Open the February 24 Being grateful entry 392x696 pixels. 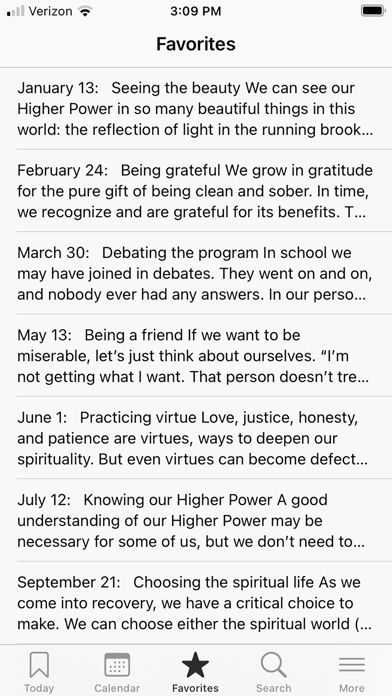[x=196, y=191]
